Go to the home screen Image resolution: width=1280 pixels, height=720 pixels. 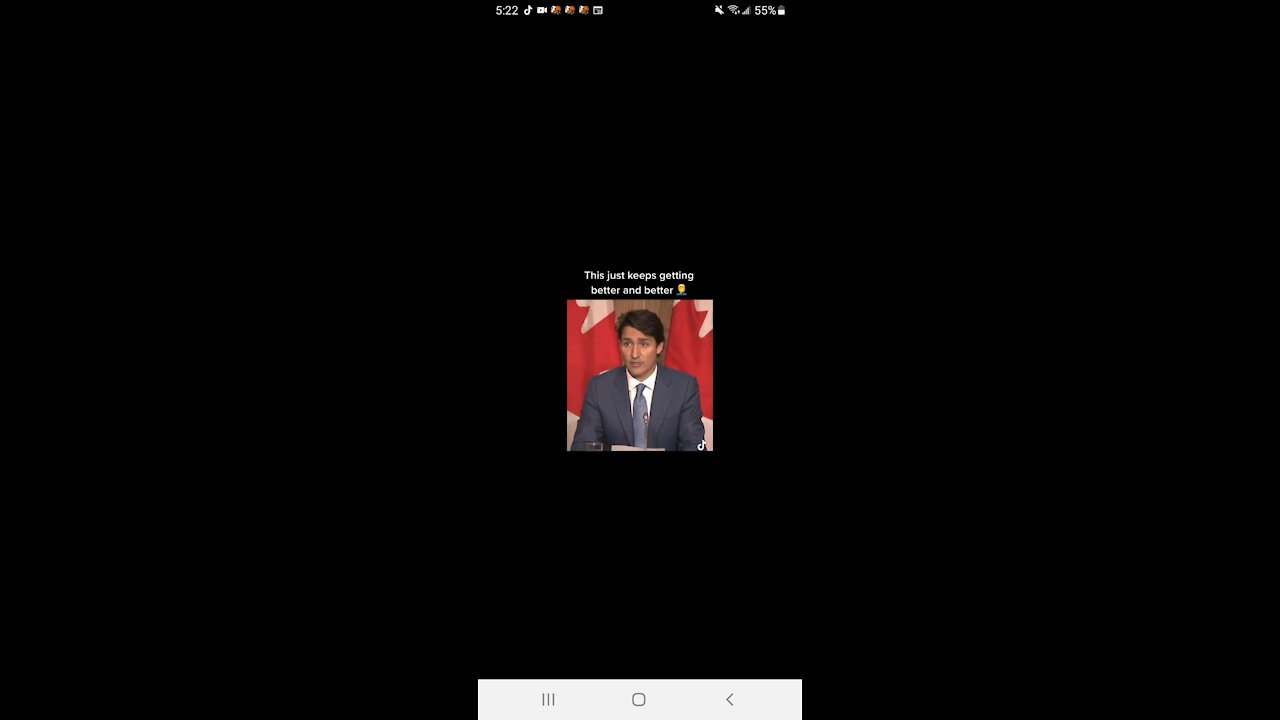coord(639,700)
